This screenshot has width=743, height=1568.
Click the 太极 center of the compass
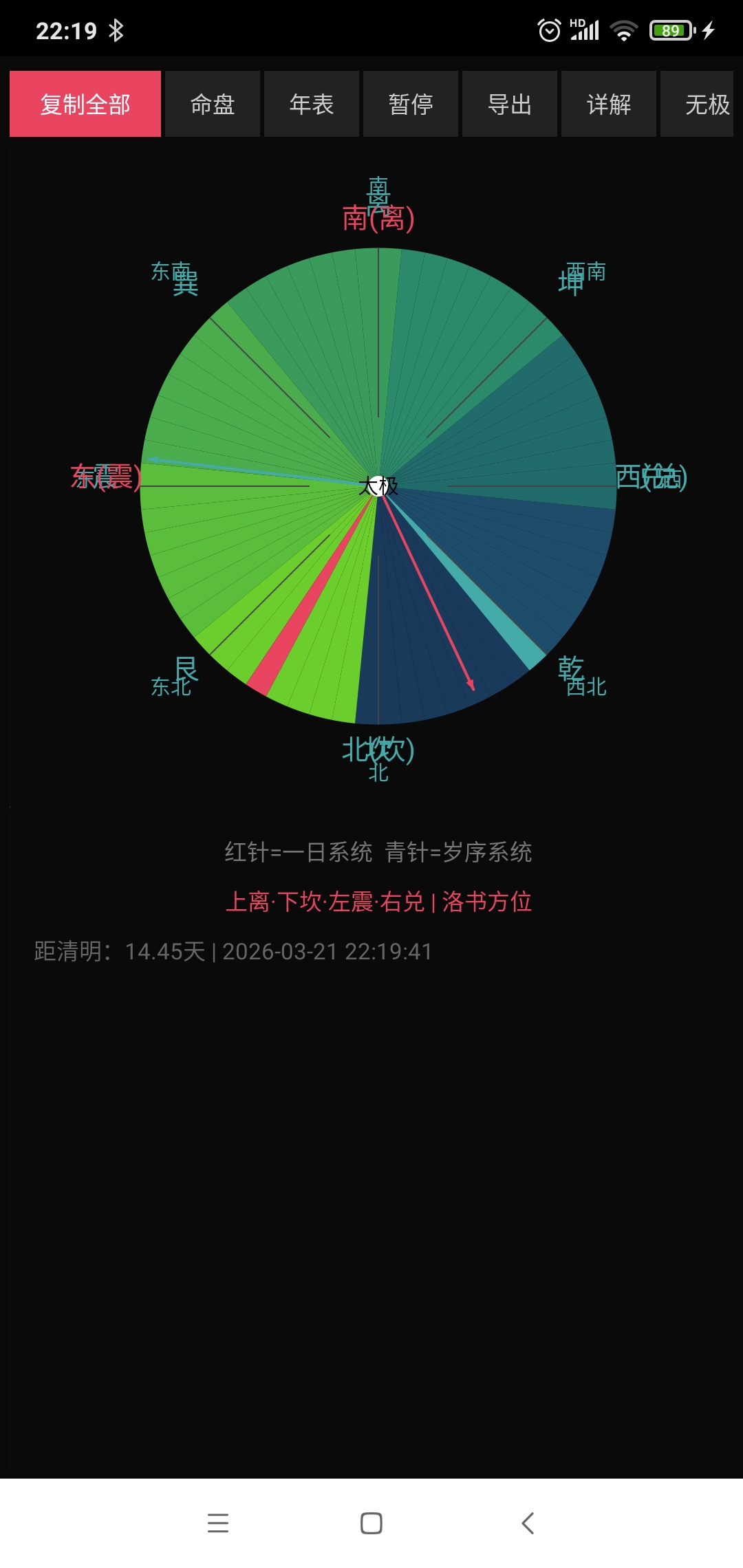coord(378,486)
